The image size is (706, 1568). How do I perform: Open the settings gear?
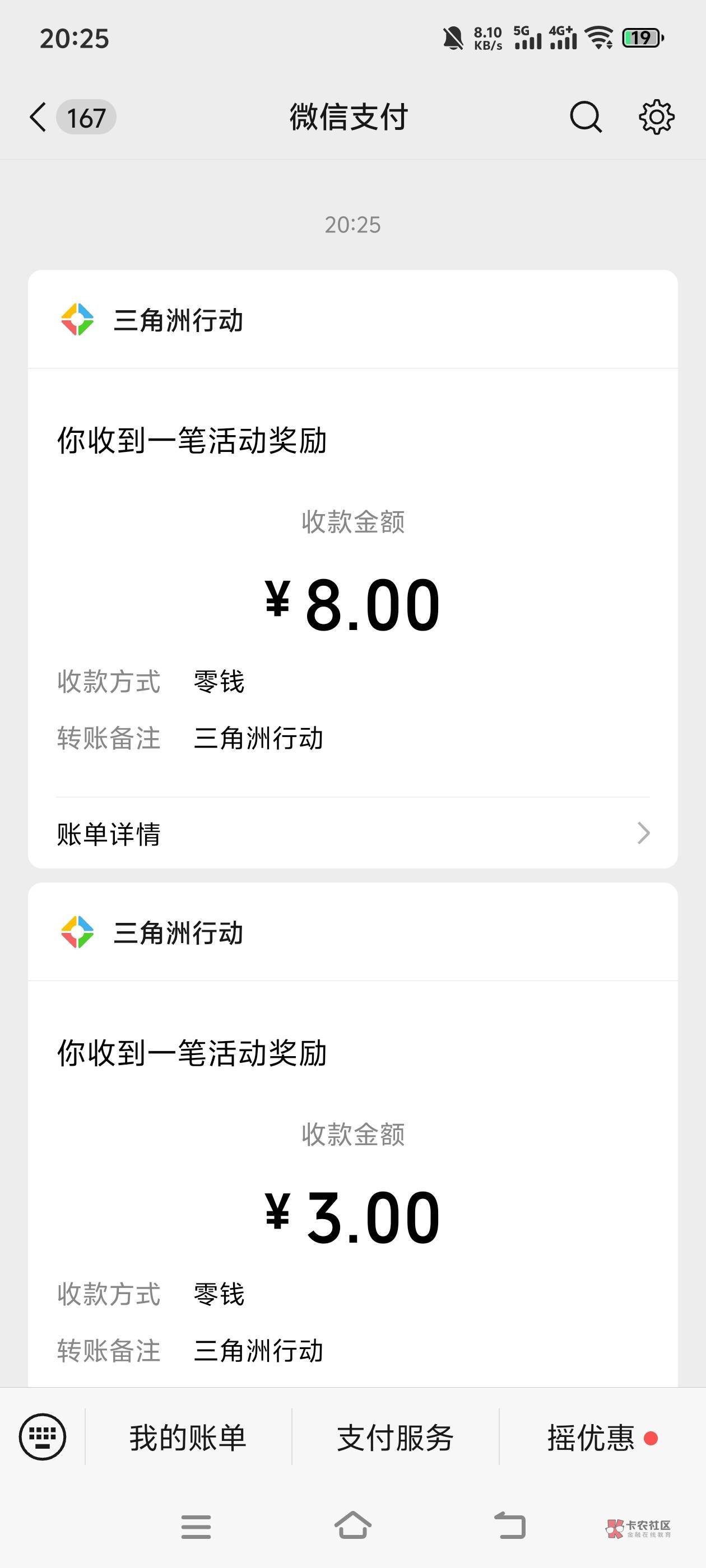pos(656,117)
